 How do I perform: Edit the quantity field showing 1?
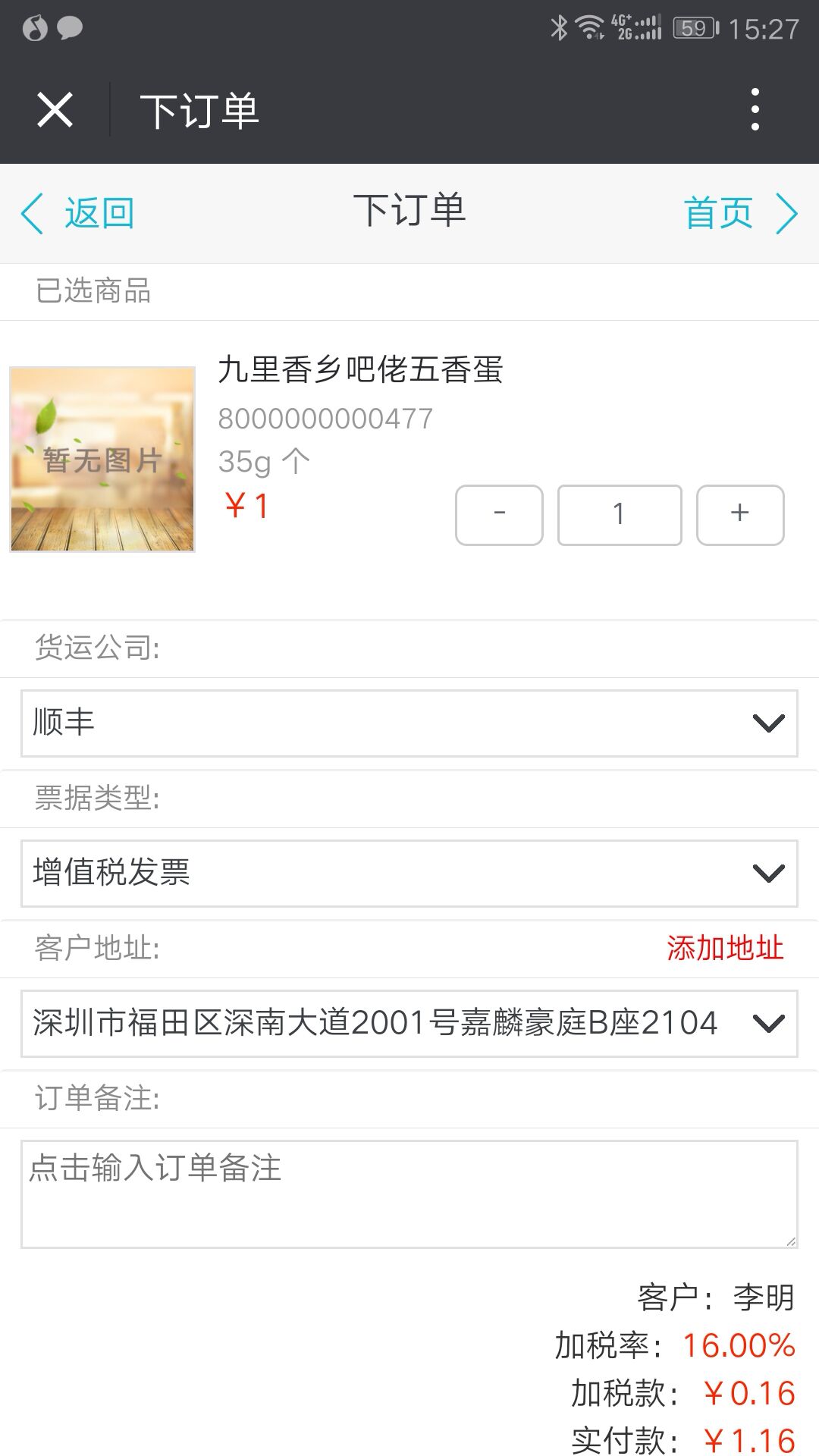(619, 515)
